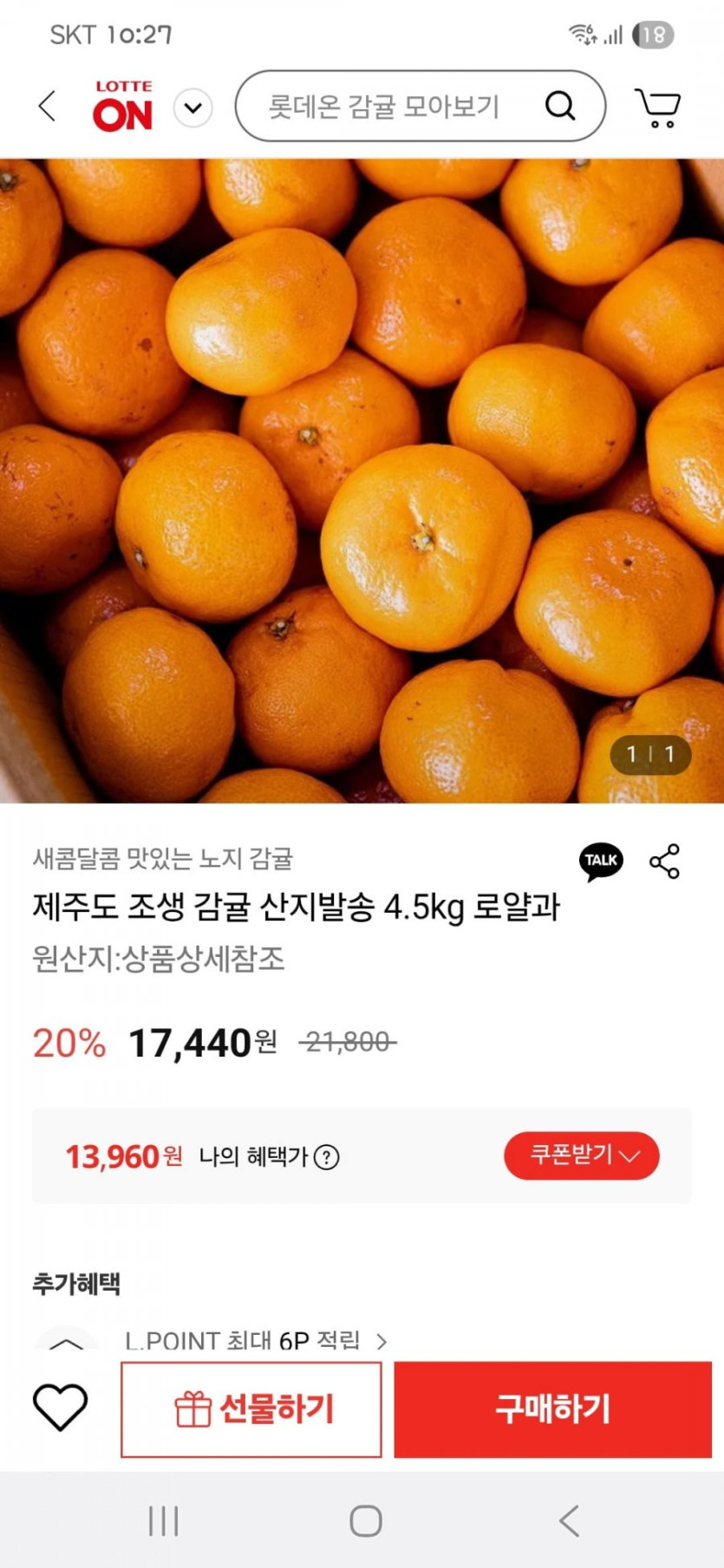The image size is (724, 1568).
Task: Tap the magnifier search icon
Action: (x=560, y=107)
